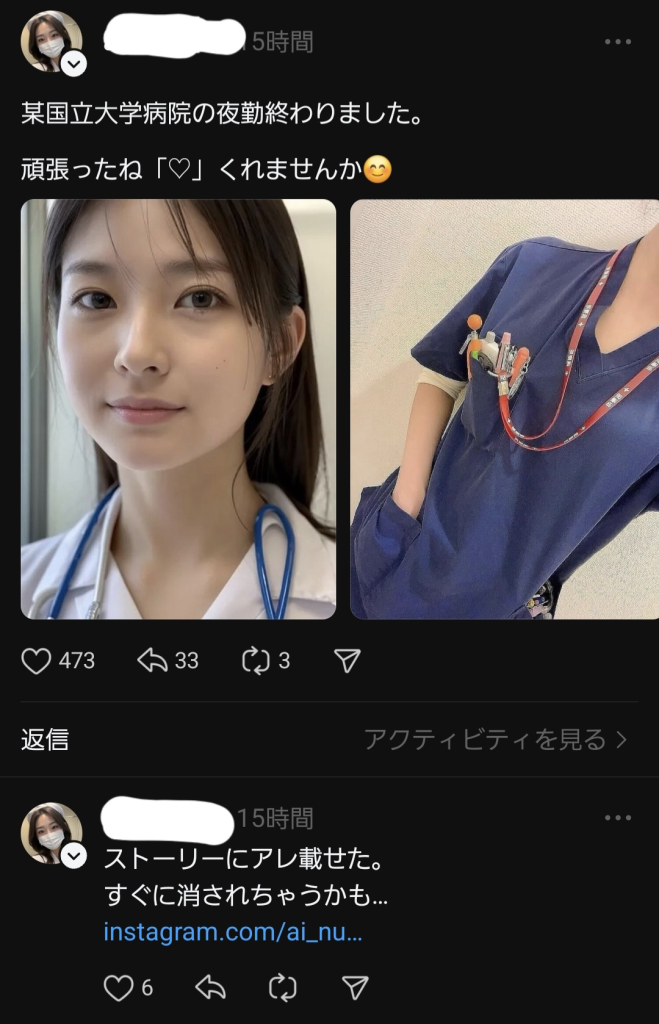
Task: Reply to the ストーリーにアレ載せた comment
Action: coord(210,989)
